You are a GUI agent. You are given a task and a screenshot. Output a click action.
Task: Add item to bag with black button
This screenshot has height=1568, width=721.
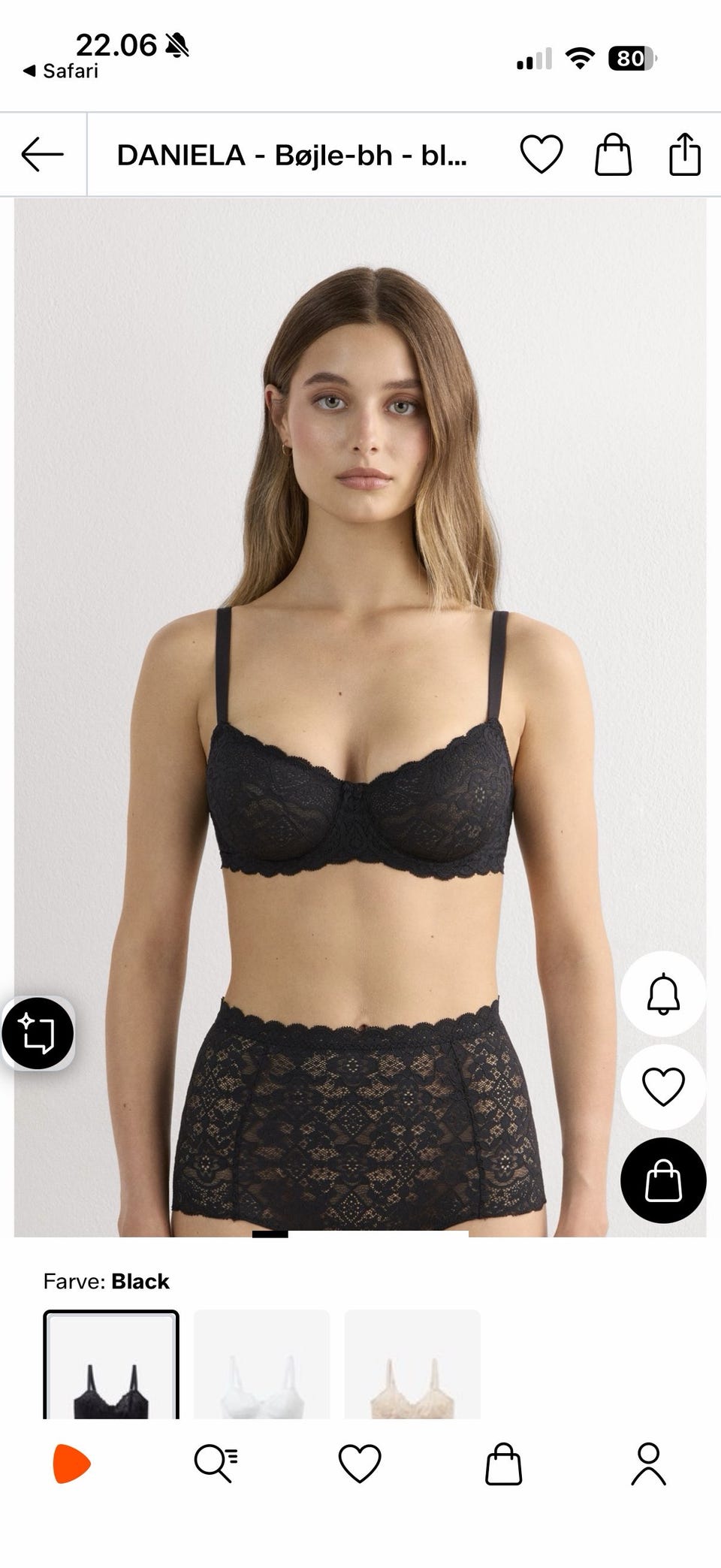(x=663, y=1180)
